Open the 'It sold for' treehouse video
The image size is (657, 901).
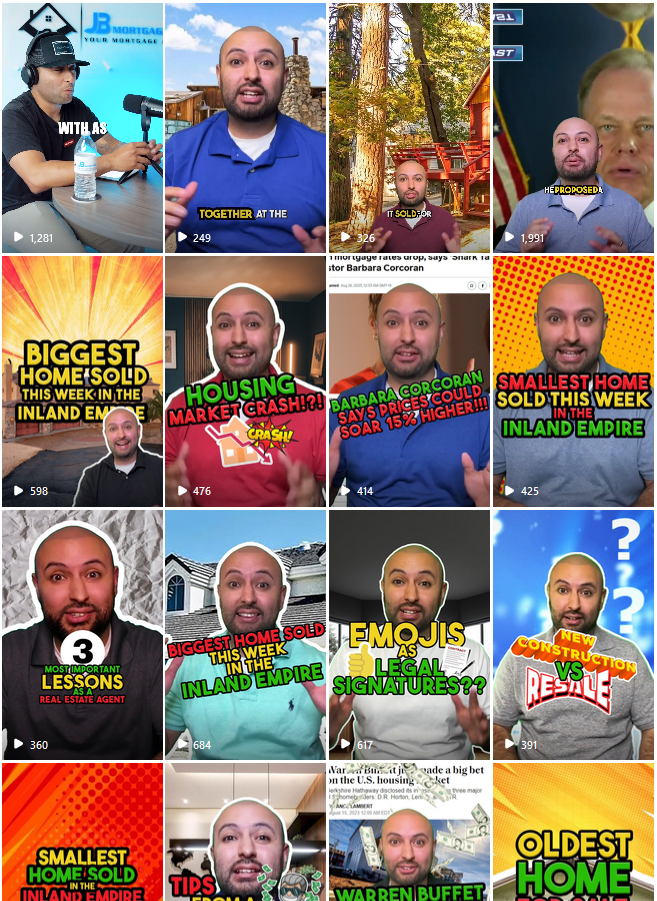point(409,127)
